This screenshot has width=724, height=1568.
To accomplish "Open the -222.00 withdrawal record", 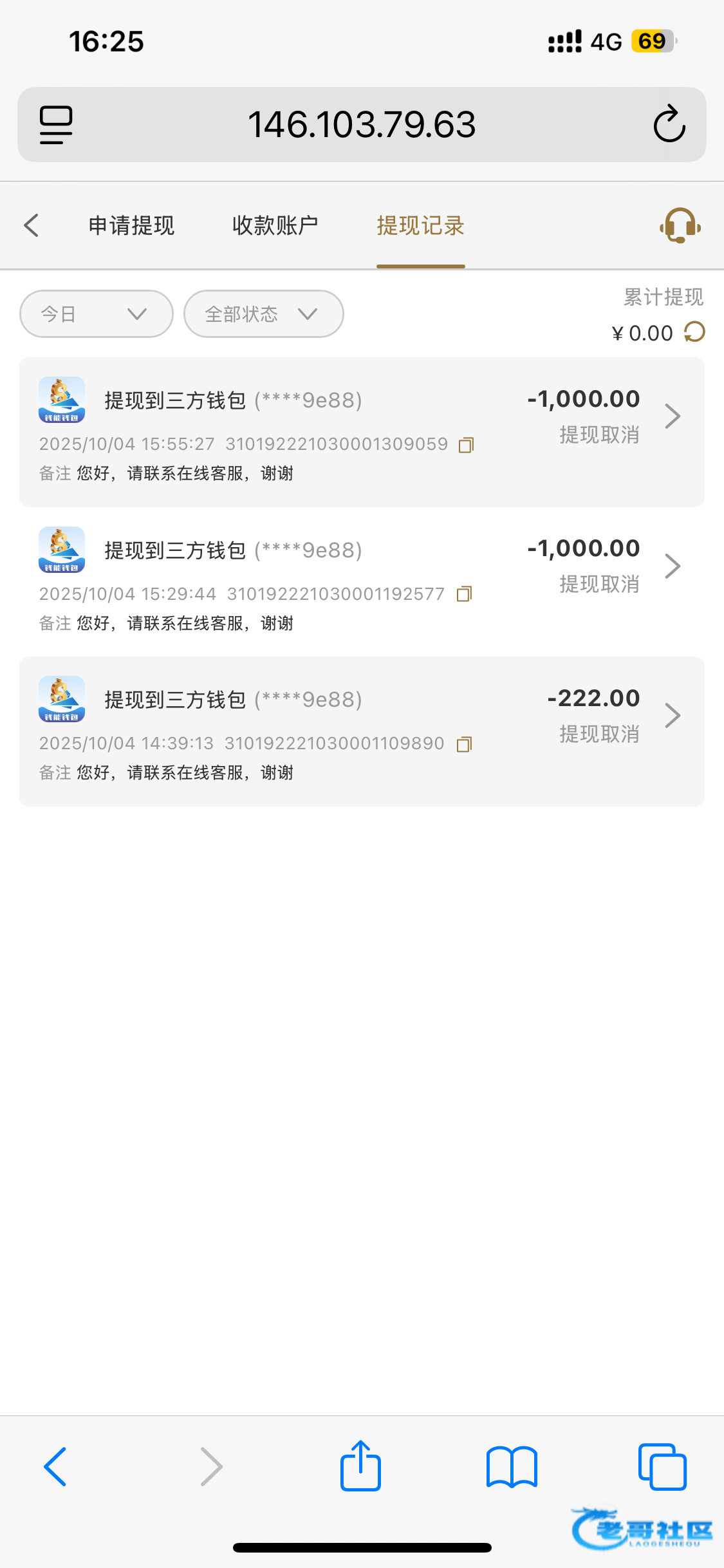I will 362,731.
